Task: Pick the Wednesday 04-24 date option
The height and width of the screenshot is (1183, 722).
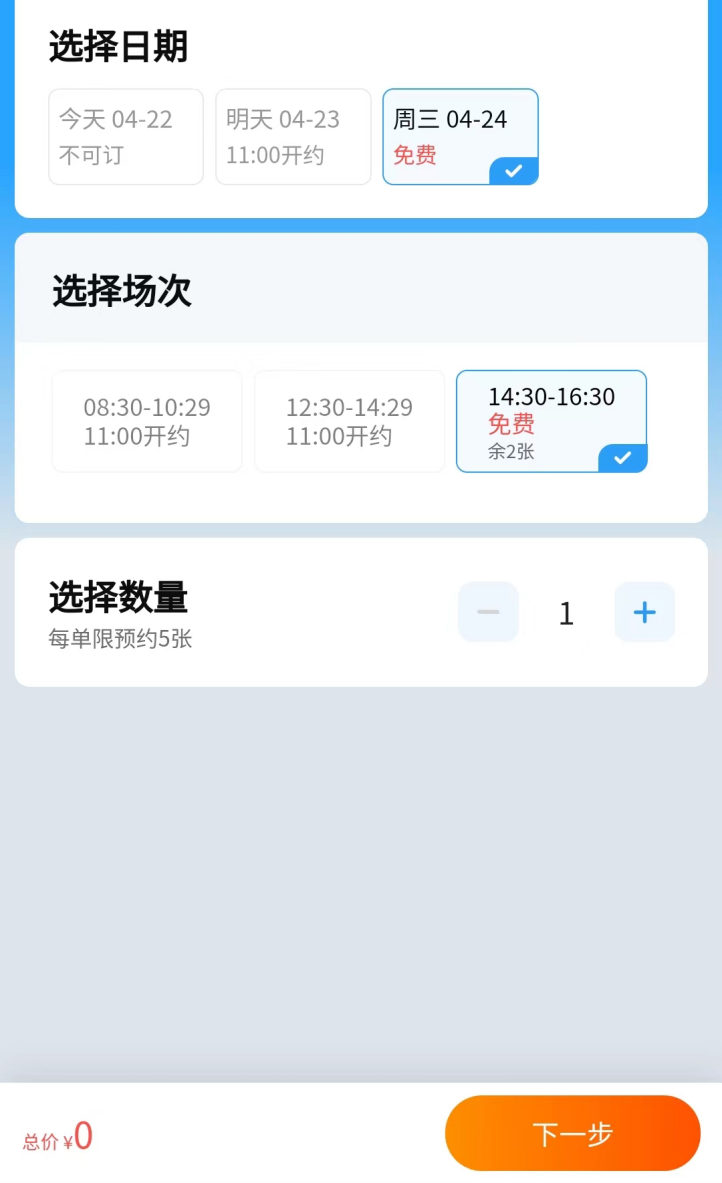Action: (460, 137)
